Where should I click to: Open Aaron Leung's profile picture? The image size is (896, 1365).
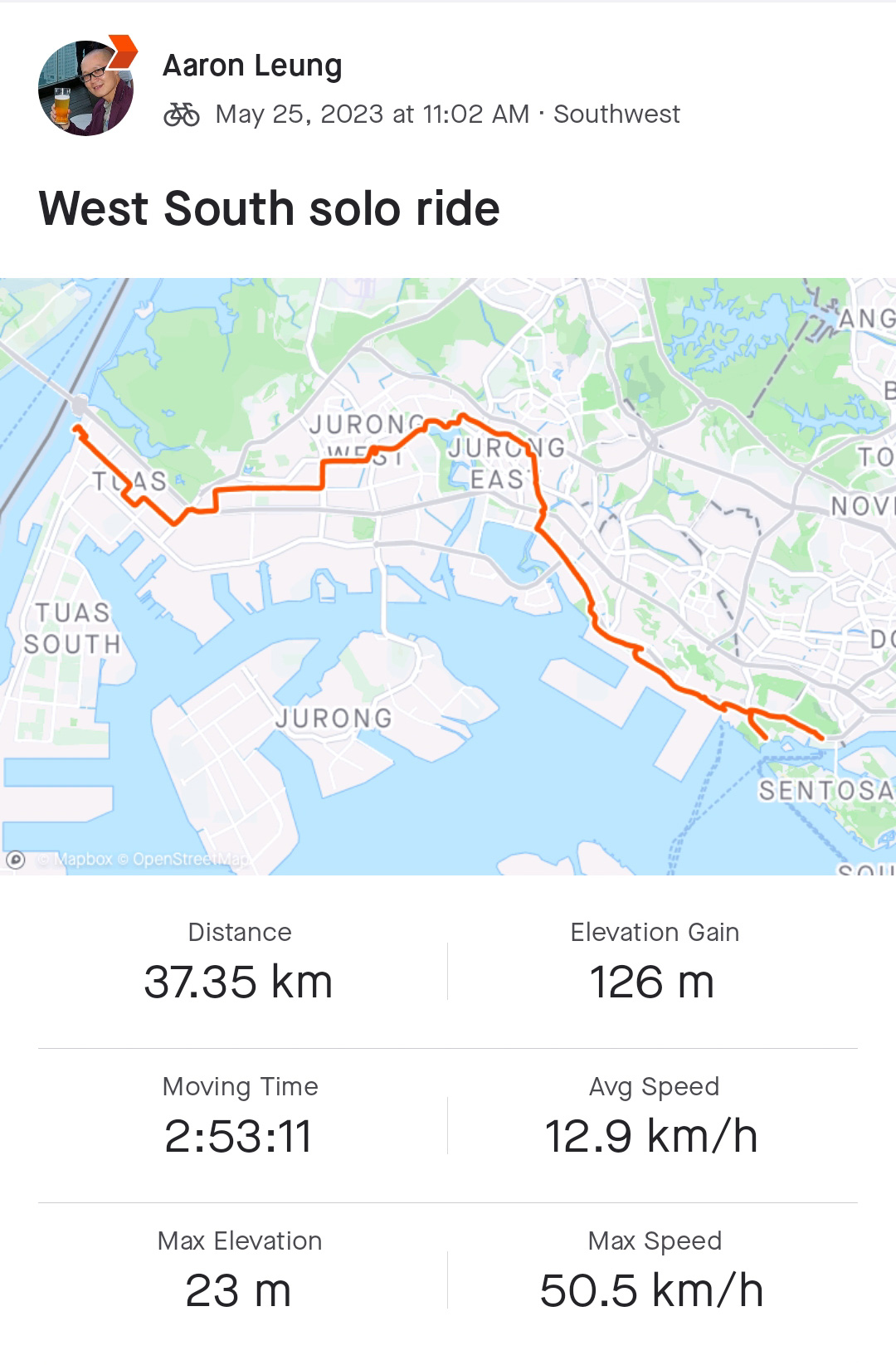coord(85,88)
